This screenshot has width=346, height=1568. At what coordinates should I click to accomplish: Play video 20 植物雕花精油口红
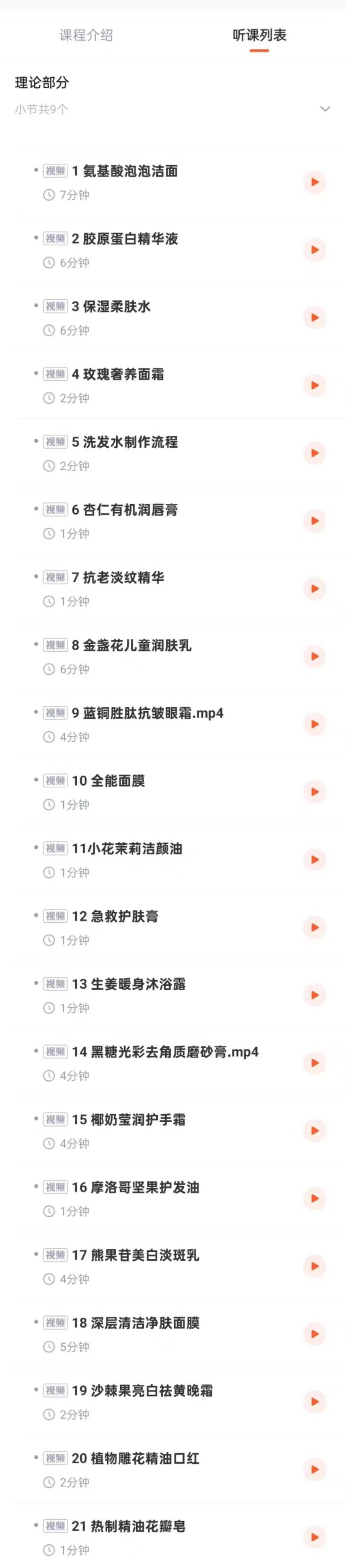pyautogui.click(x=314, y=1469)
